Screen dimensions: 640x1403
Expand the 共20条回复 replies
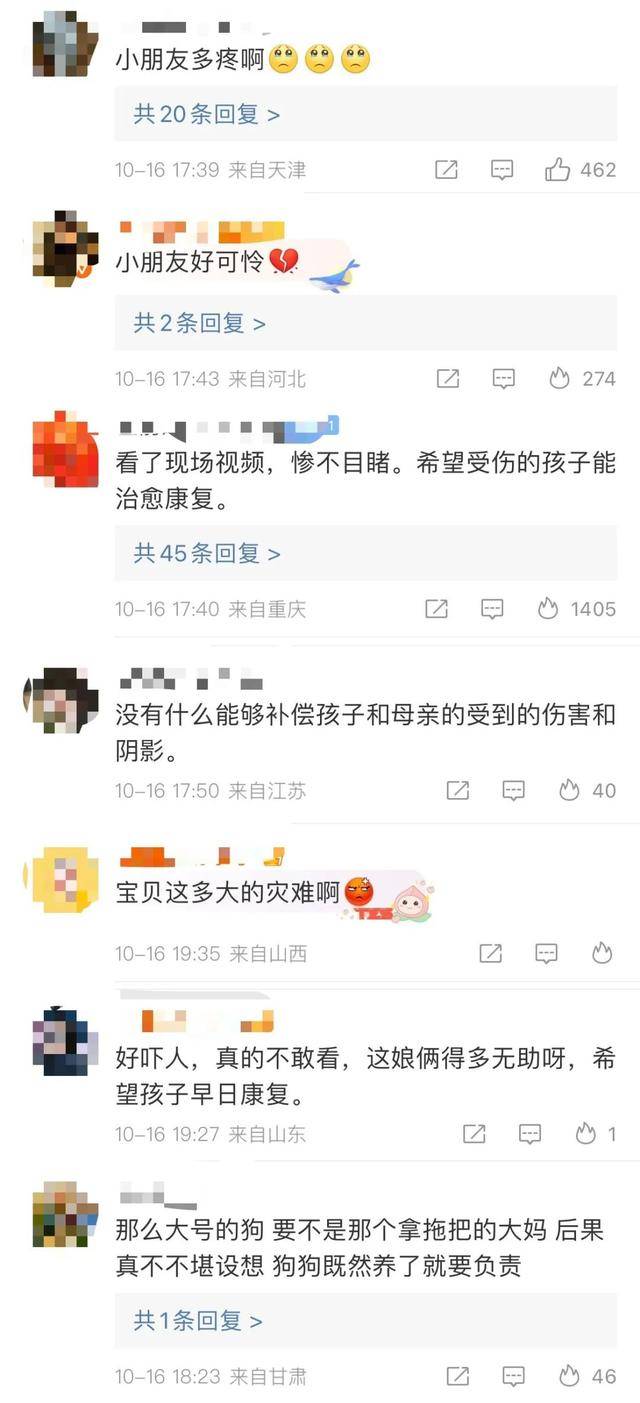(207, 114)
